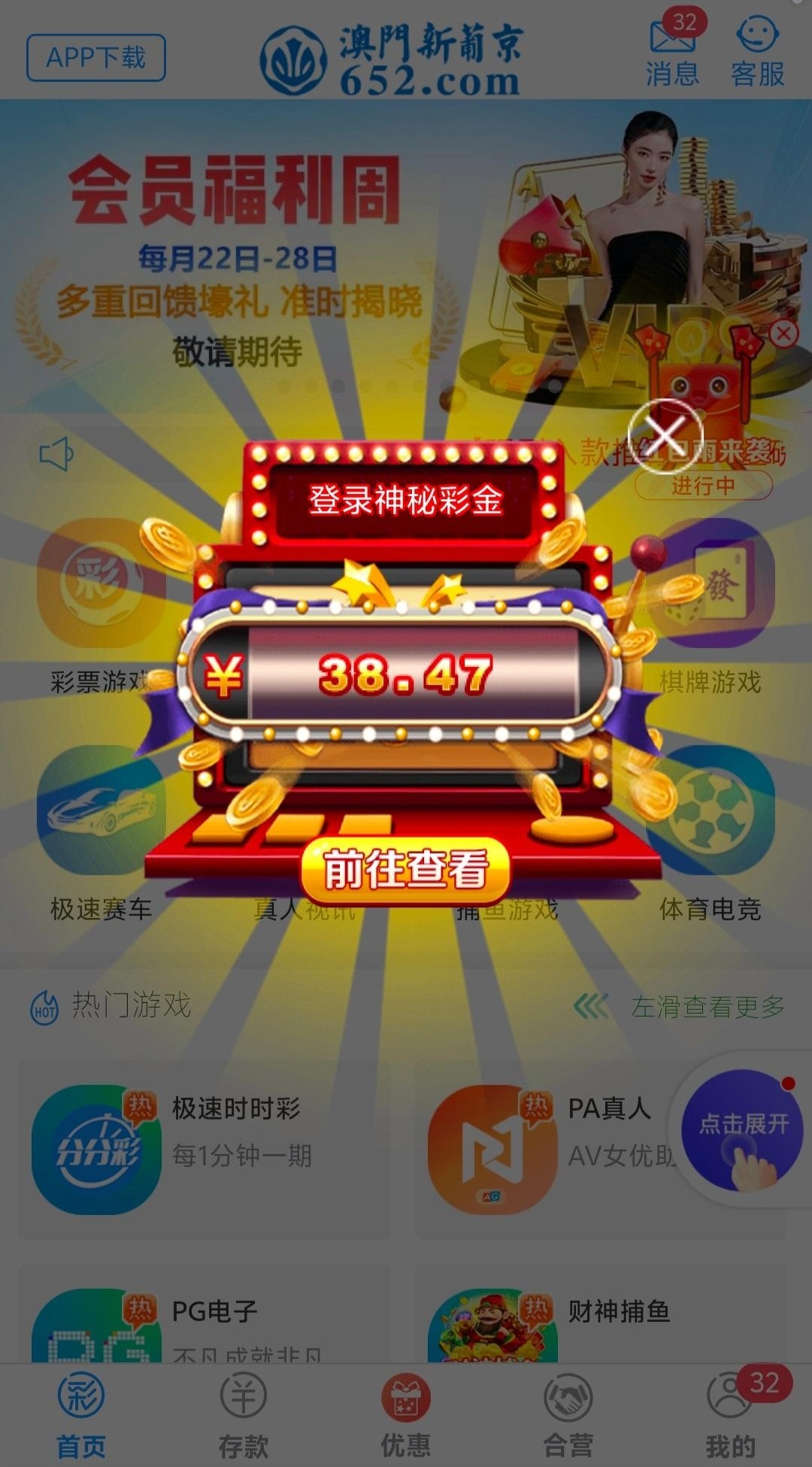Switch to the 我的 tab
This screenshot has width=812, height=1467.
[x=730, y=1415]
